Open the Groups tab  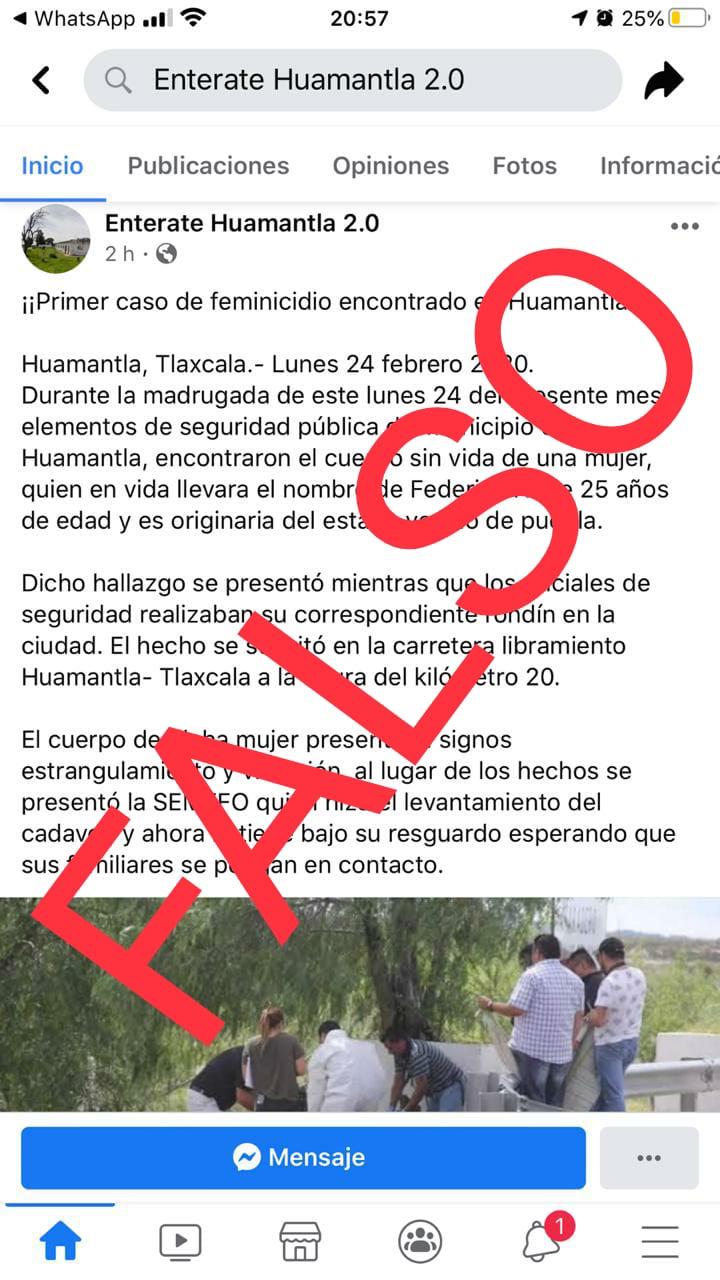(420, 1242)
